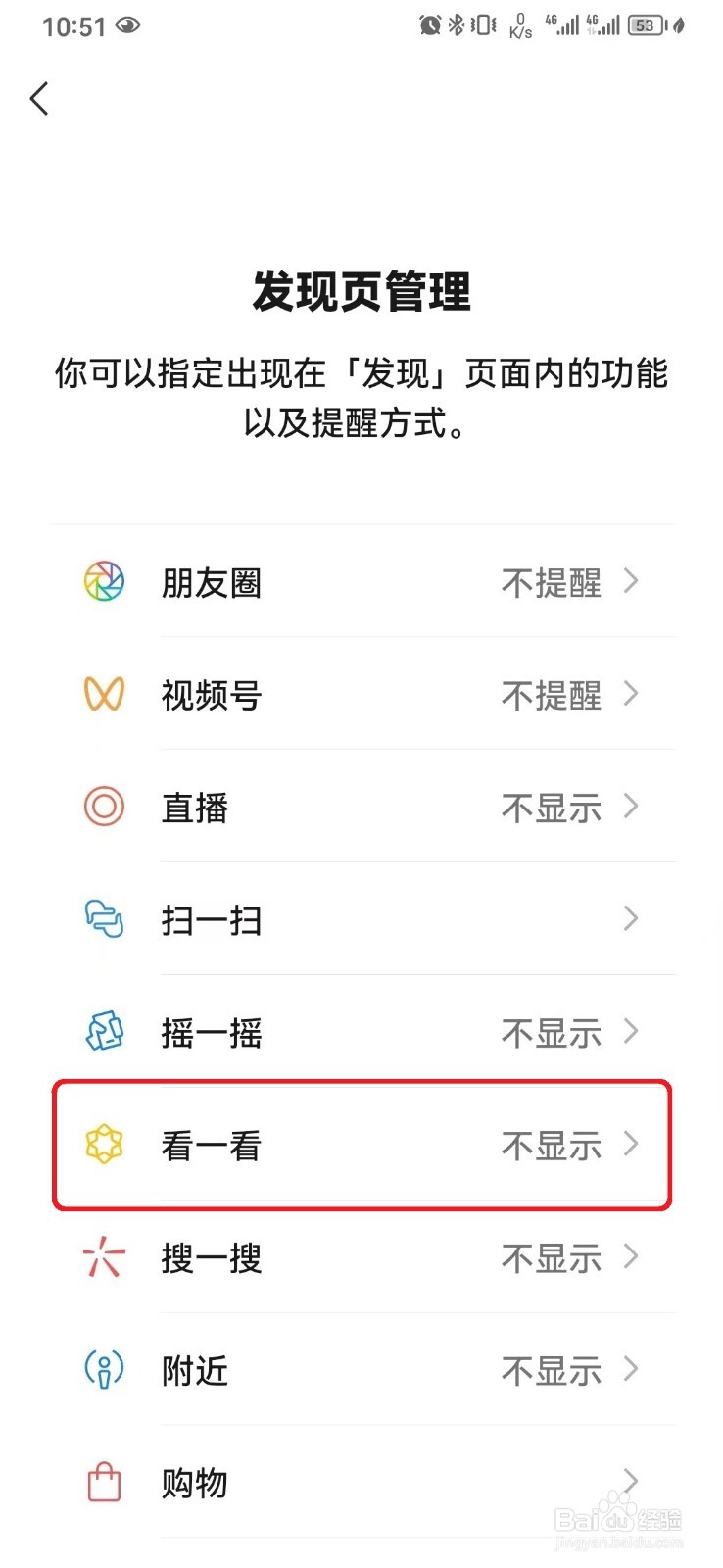Viewport: 723px width, 1568px height.
Task: Select the 搜一搜 Search icon
Action: [x=104, y=1258]
